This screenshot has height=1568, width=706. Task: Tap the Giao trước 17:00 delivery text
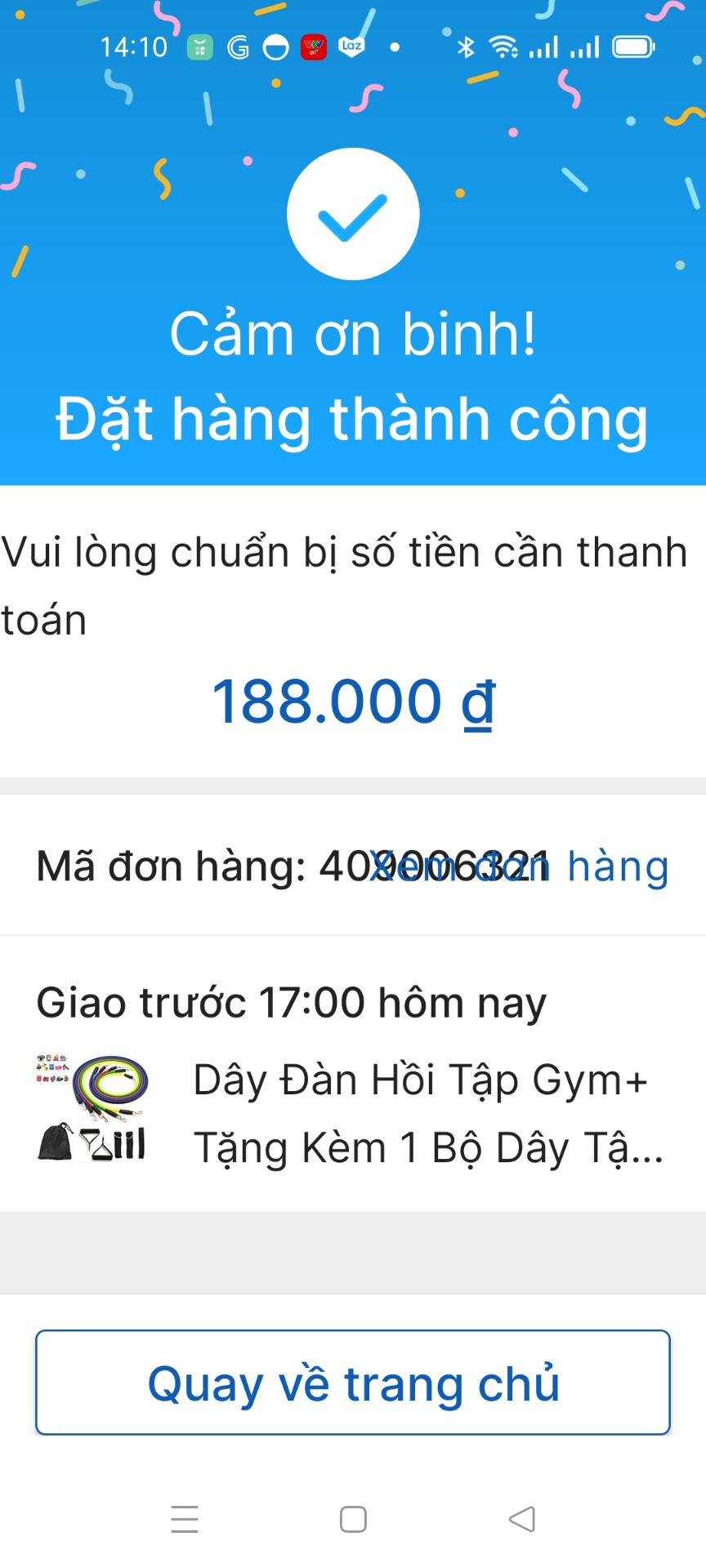290,1003
